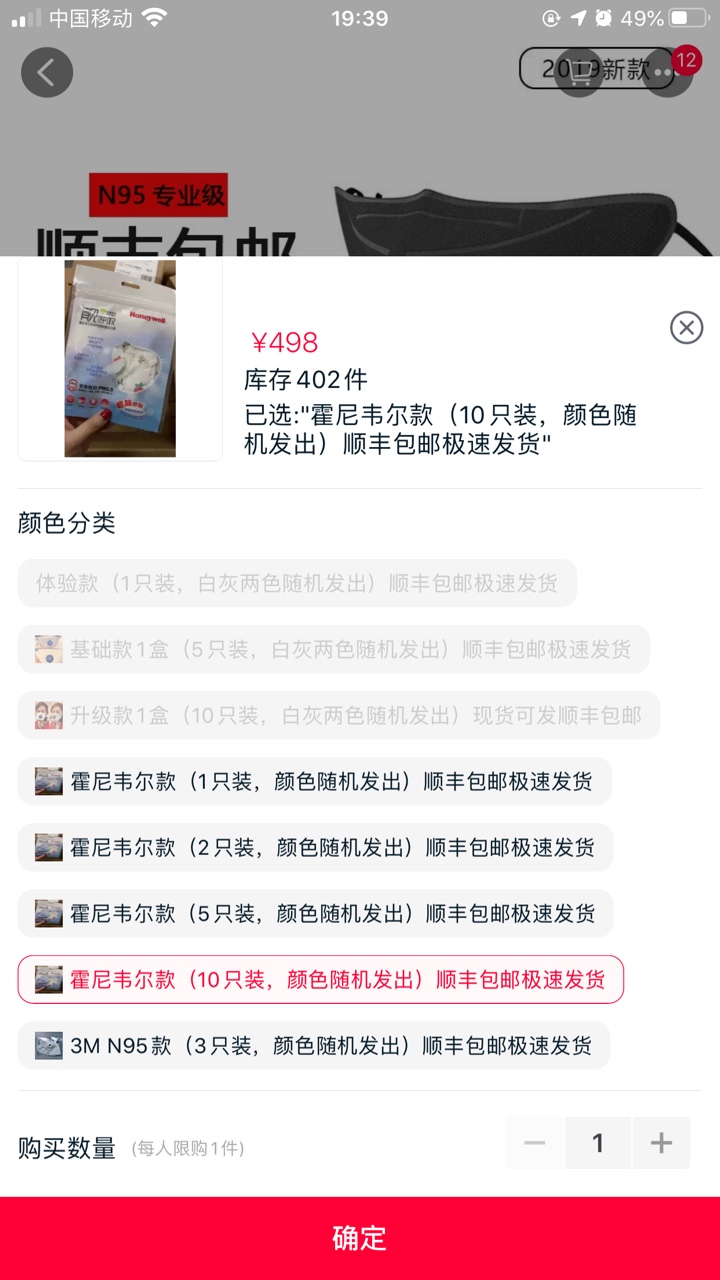Enlarge the selected product thumbnail image
The width and height of the screenshot is (720, 1280).
(120, 359)
